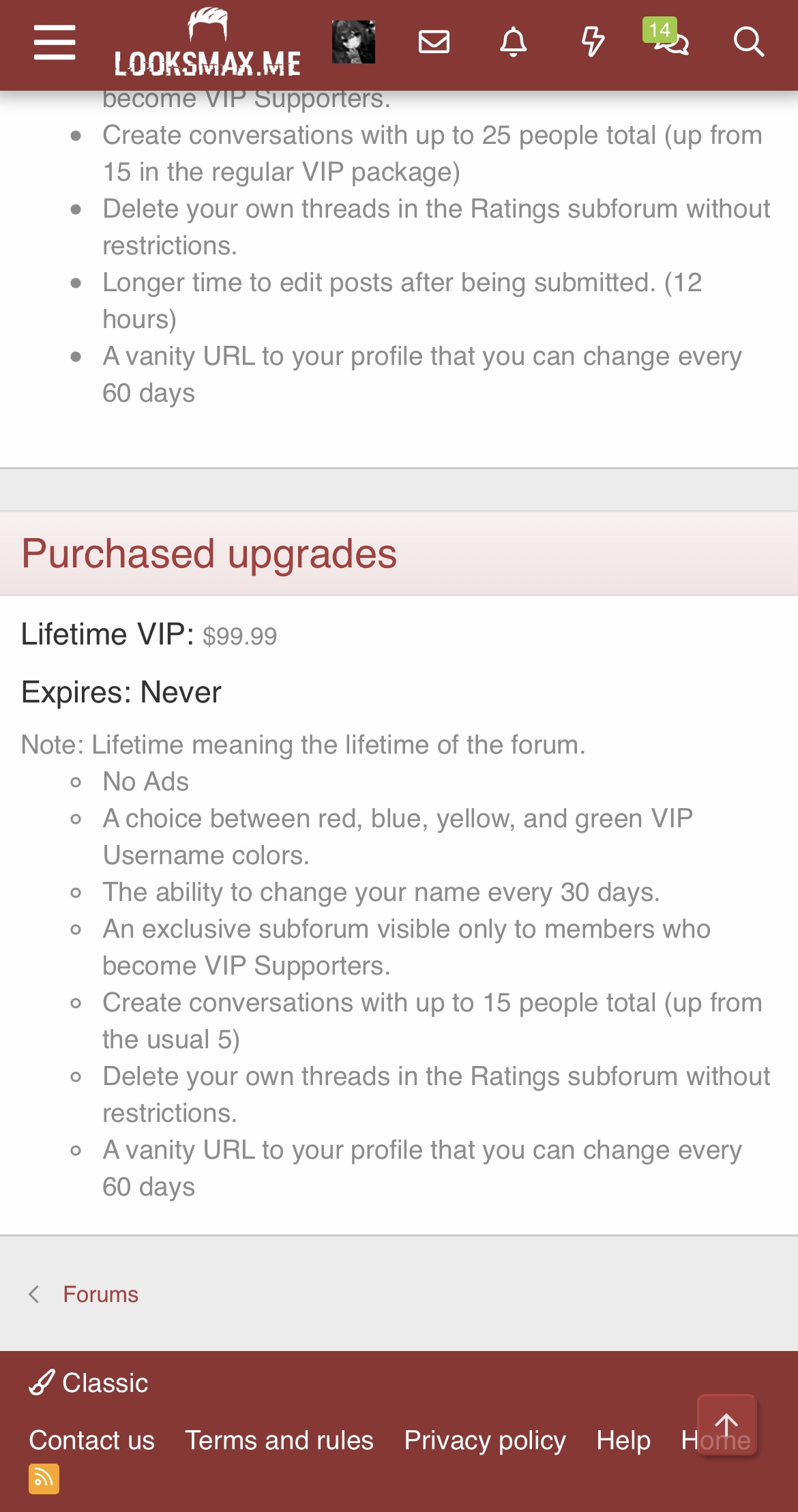
Task: Open the conversations envelope icon
Action: pos(434,42)
